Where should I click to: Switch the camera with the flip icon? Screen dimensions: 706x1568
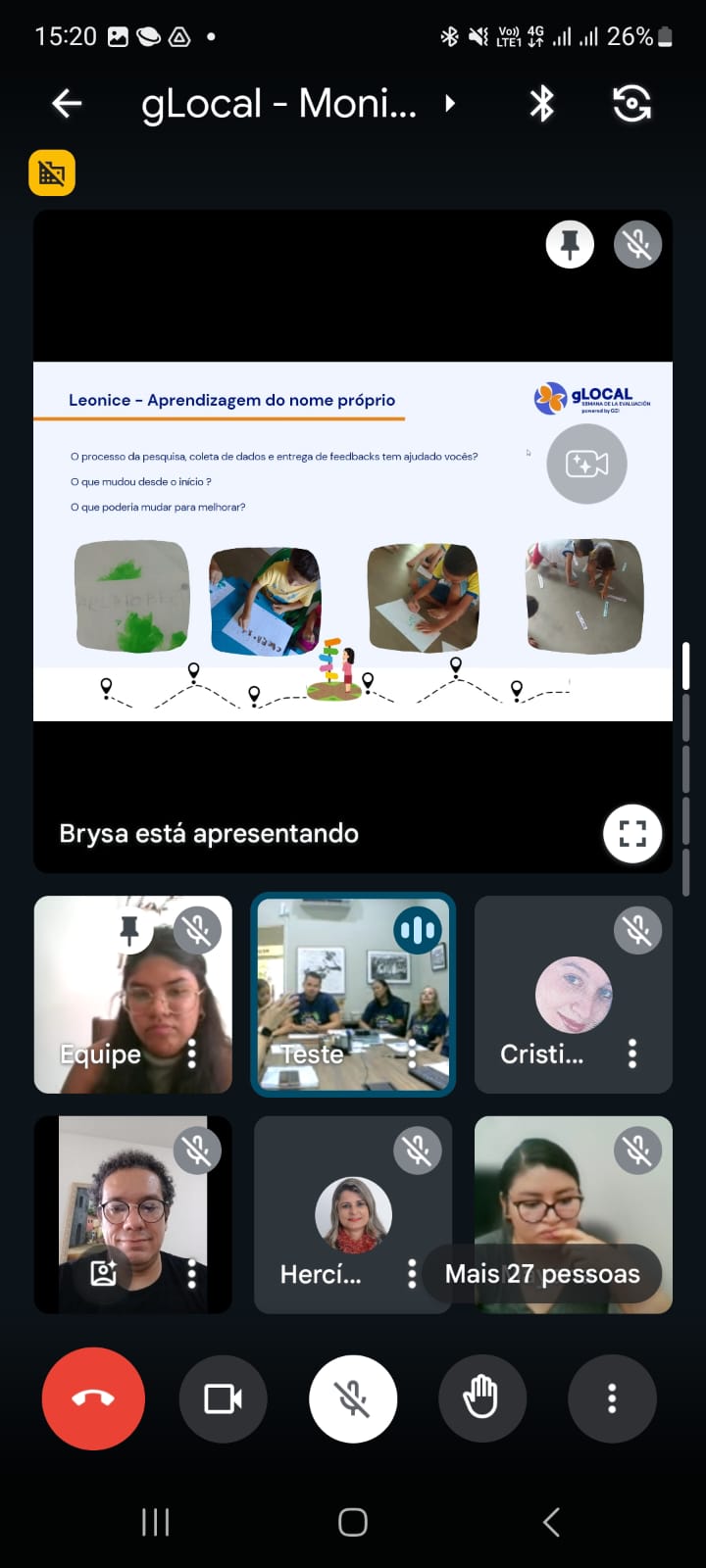click(x=631, y=103)
